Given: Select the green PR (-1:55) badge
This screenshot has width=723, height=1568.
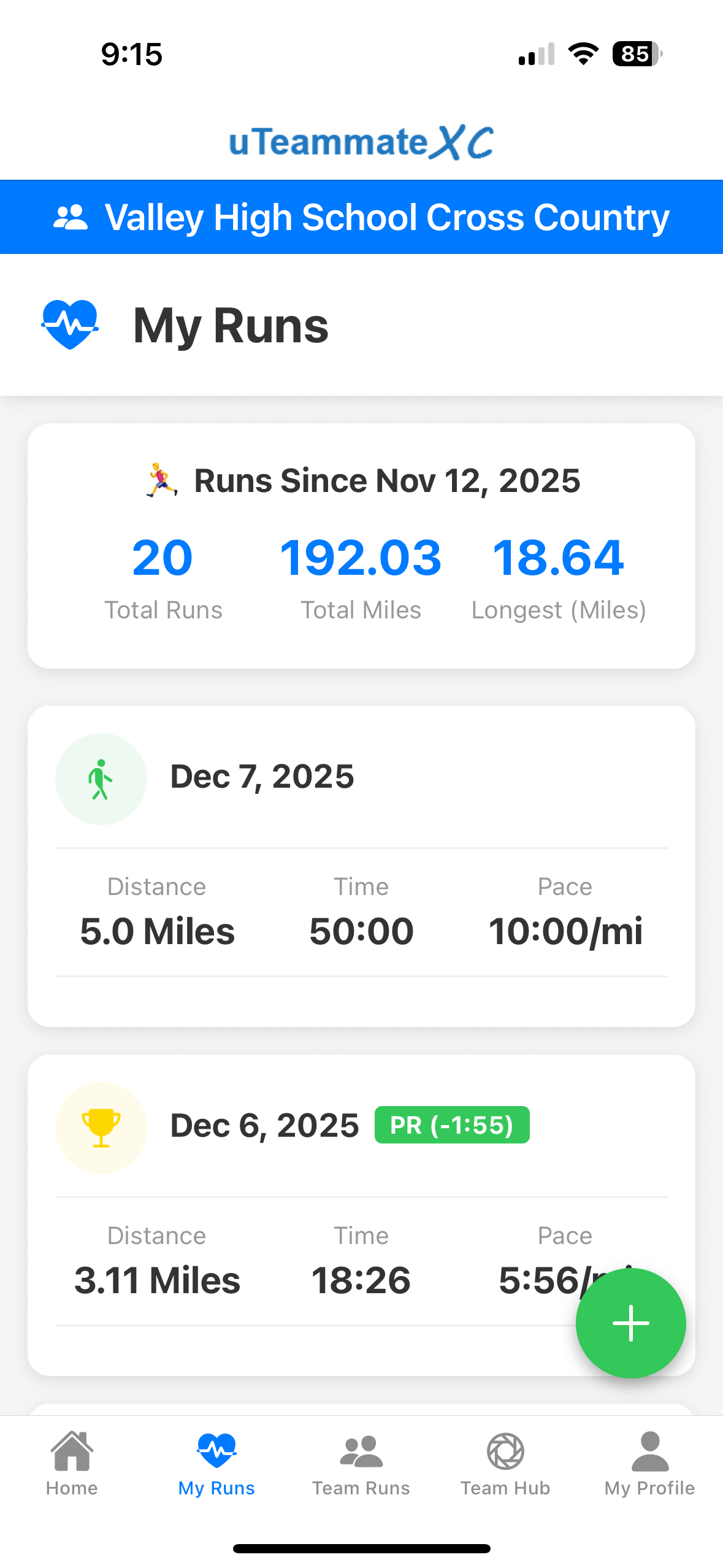Looking at the screenshot, I should [452, 1124].
